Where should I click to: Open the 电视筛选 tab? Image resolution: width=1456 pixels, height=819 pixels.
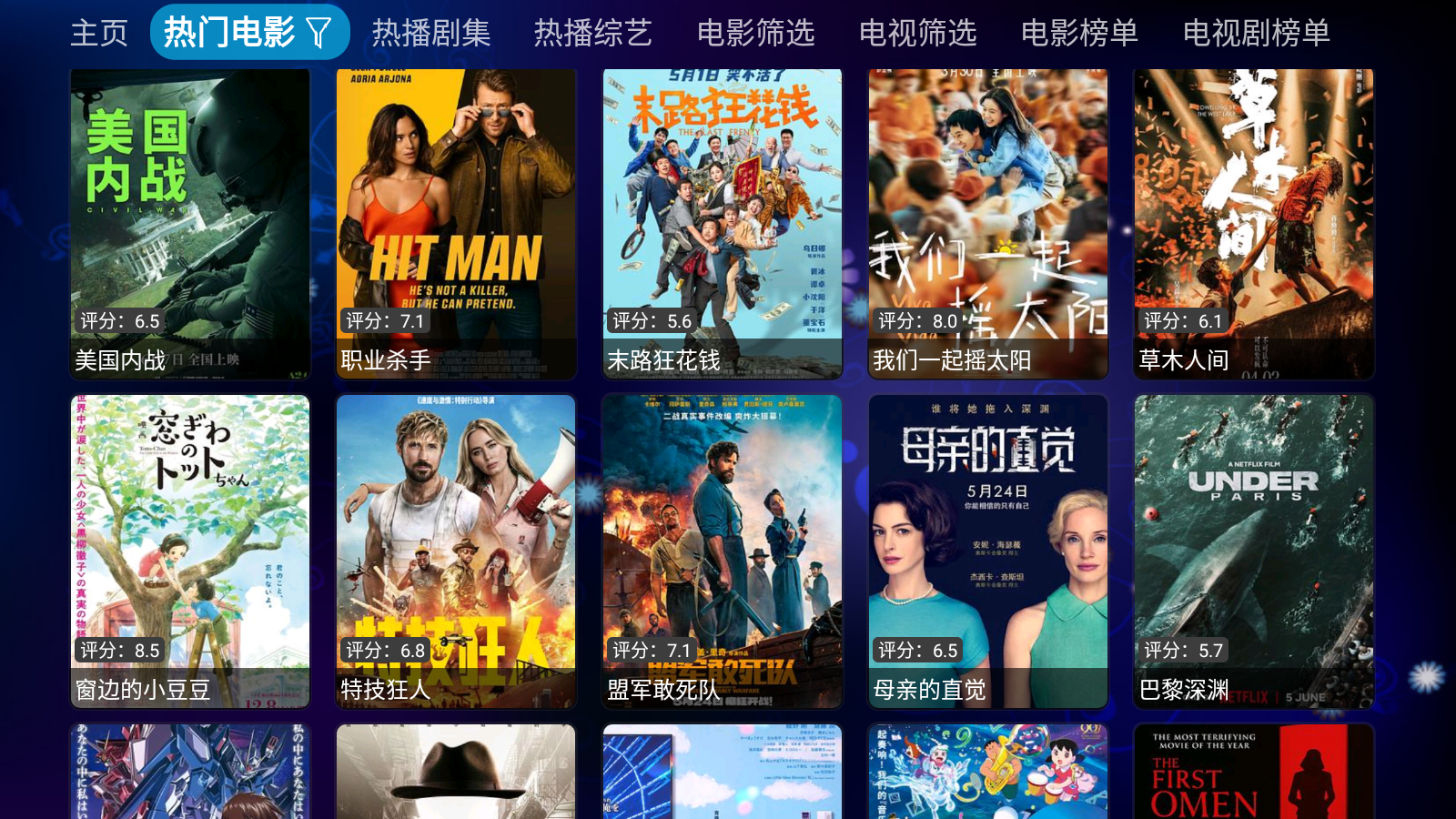pyautogui.click(x=917, y=34)
